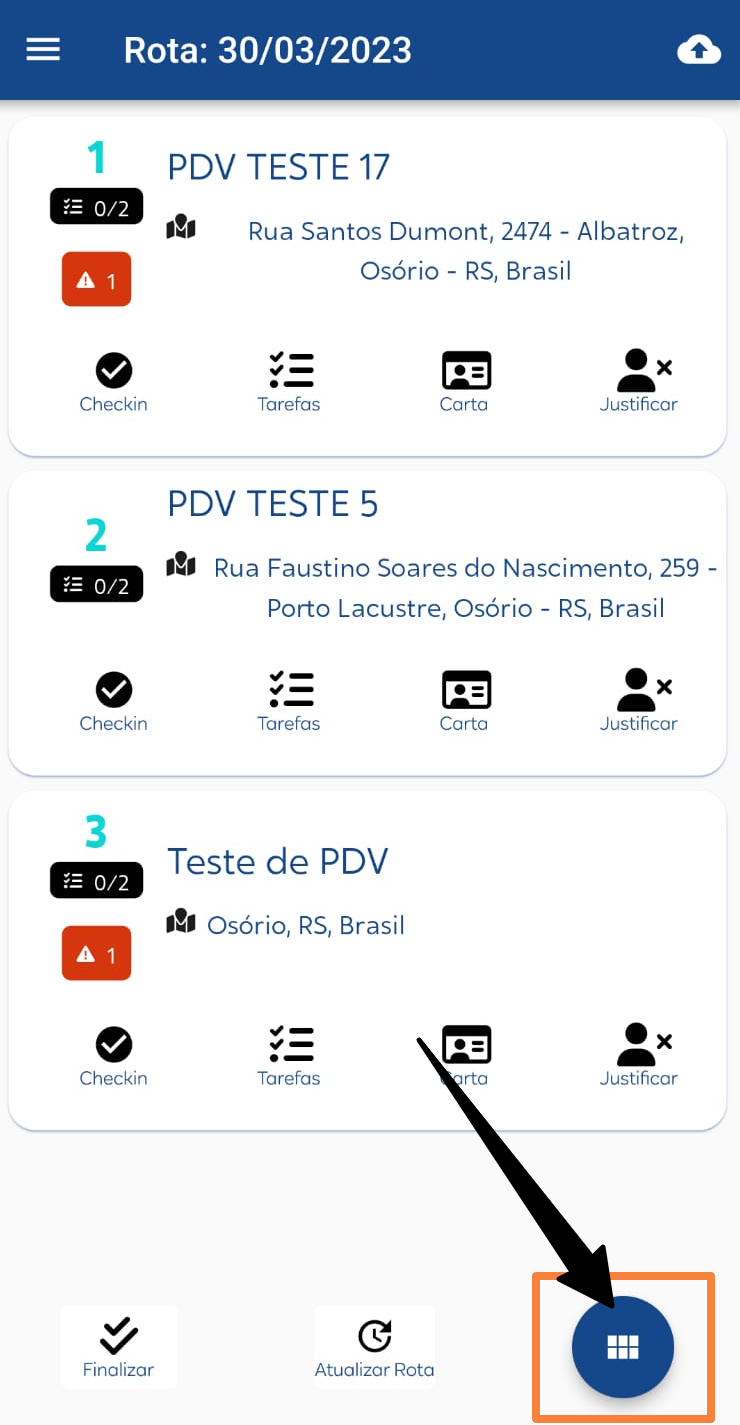The height and width of the screenshot is (1425, 740).
Task: Open Tarefas for PDV TESTE 5
Action: point(289,702)
